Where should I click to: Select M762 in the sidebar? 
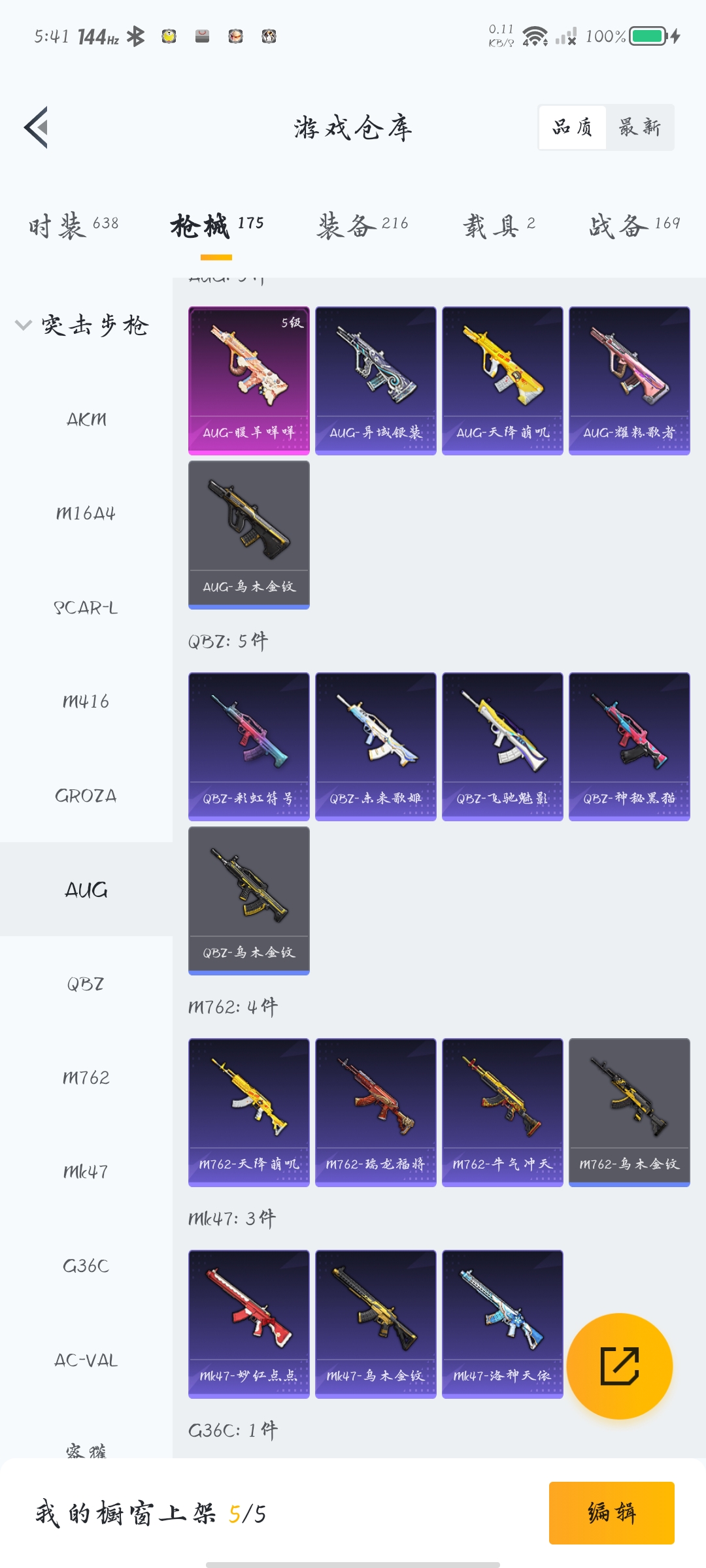coord(86,1078)
